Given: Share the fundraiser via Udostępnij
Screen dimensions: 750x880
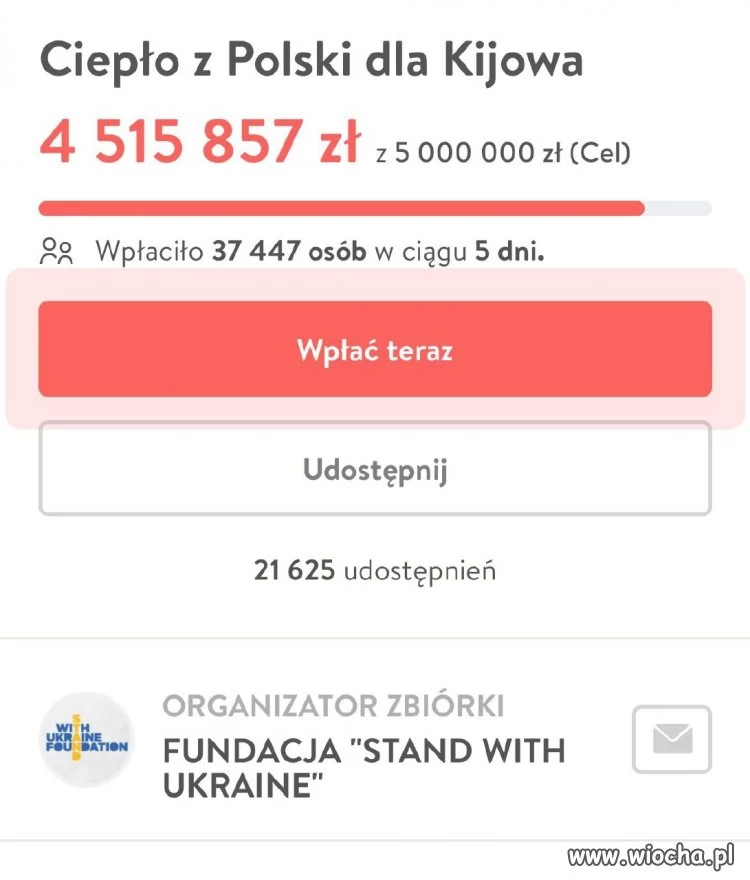Looking at the screenshot, I should coord(375,469).
